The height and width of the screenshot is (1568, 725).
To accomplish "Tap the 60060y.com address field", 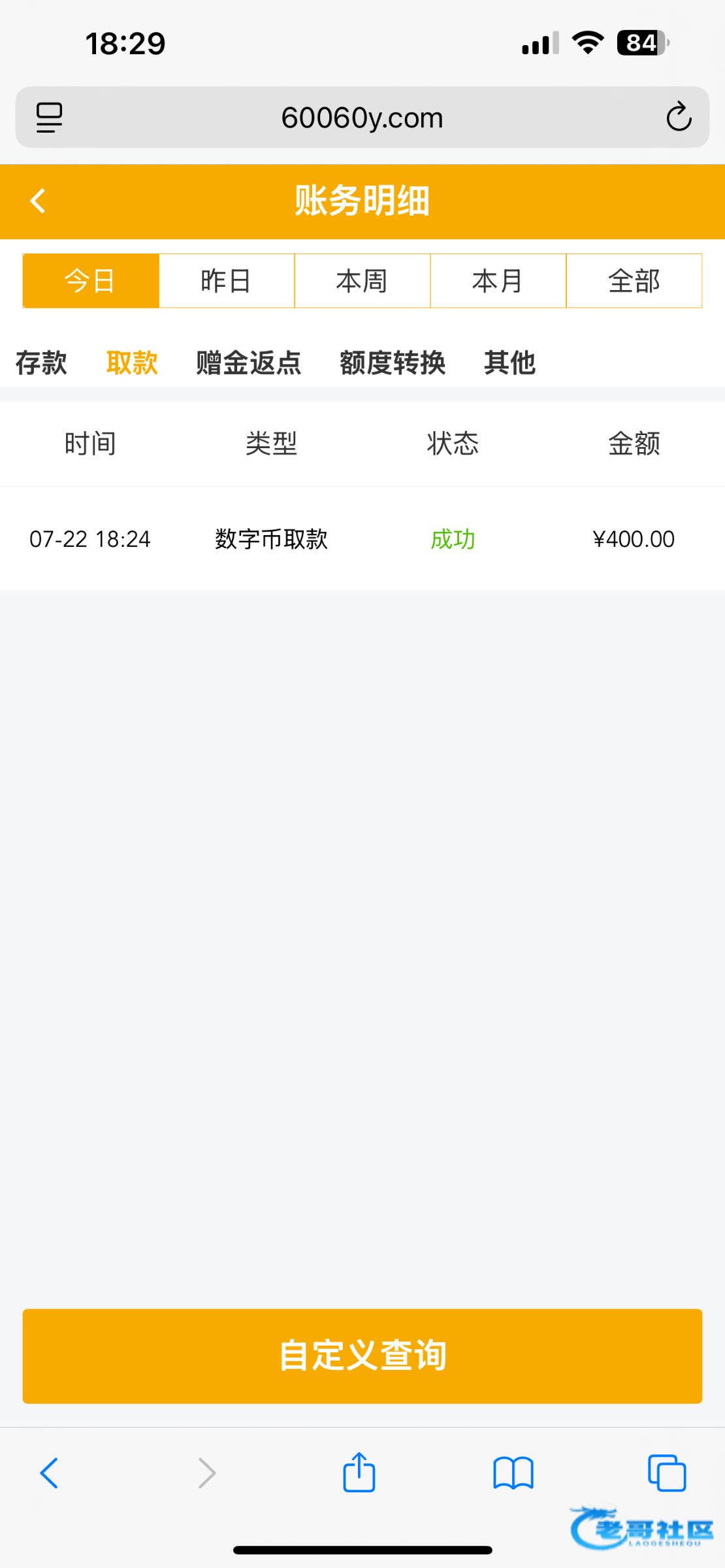I will [362, 118].
